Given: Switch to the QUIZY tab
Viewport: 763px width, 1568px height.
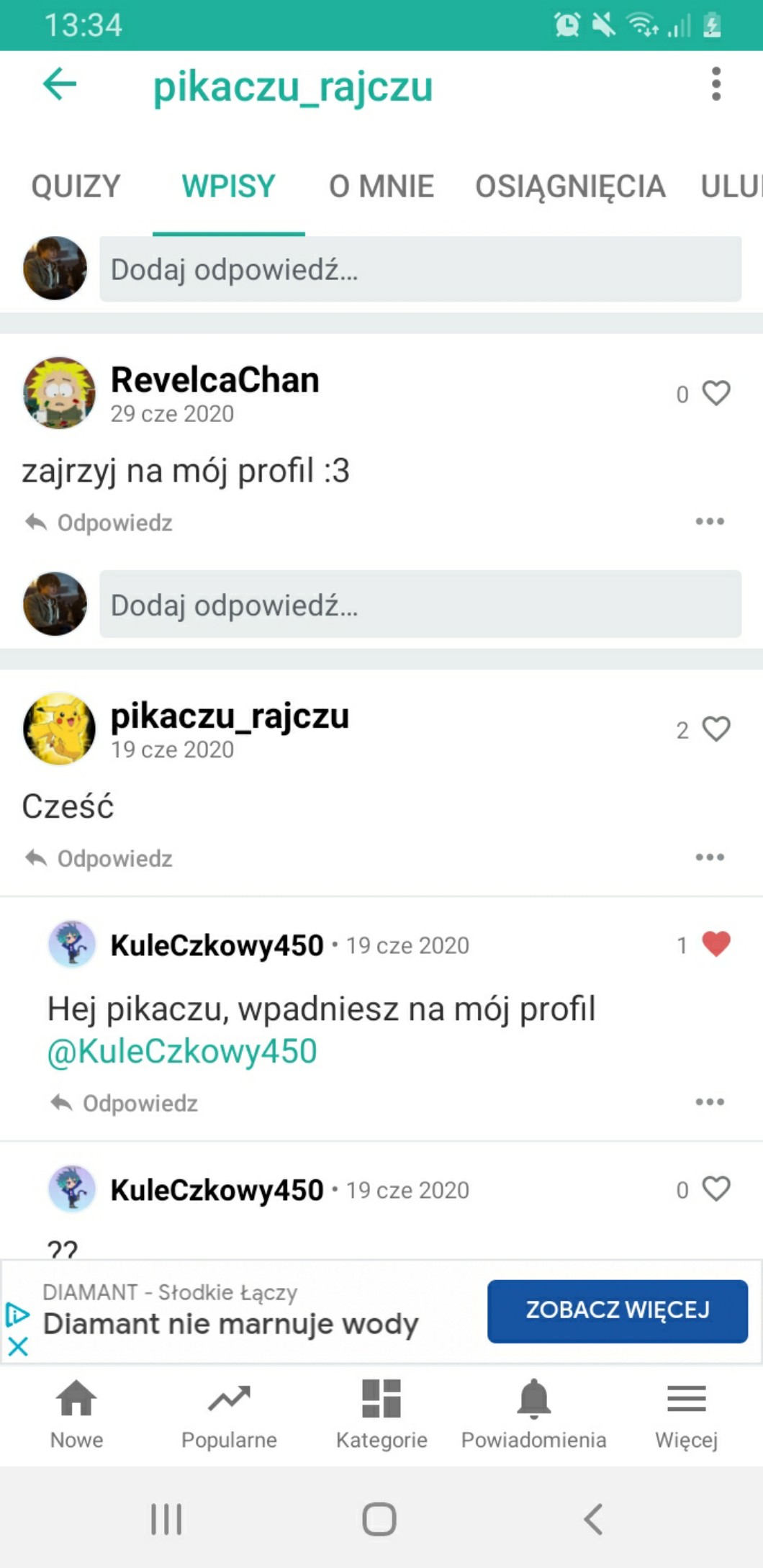Looking at the screenshot, I should [x=76, y=186].
